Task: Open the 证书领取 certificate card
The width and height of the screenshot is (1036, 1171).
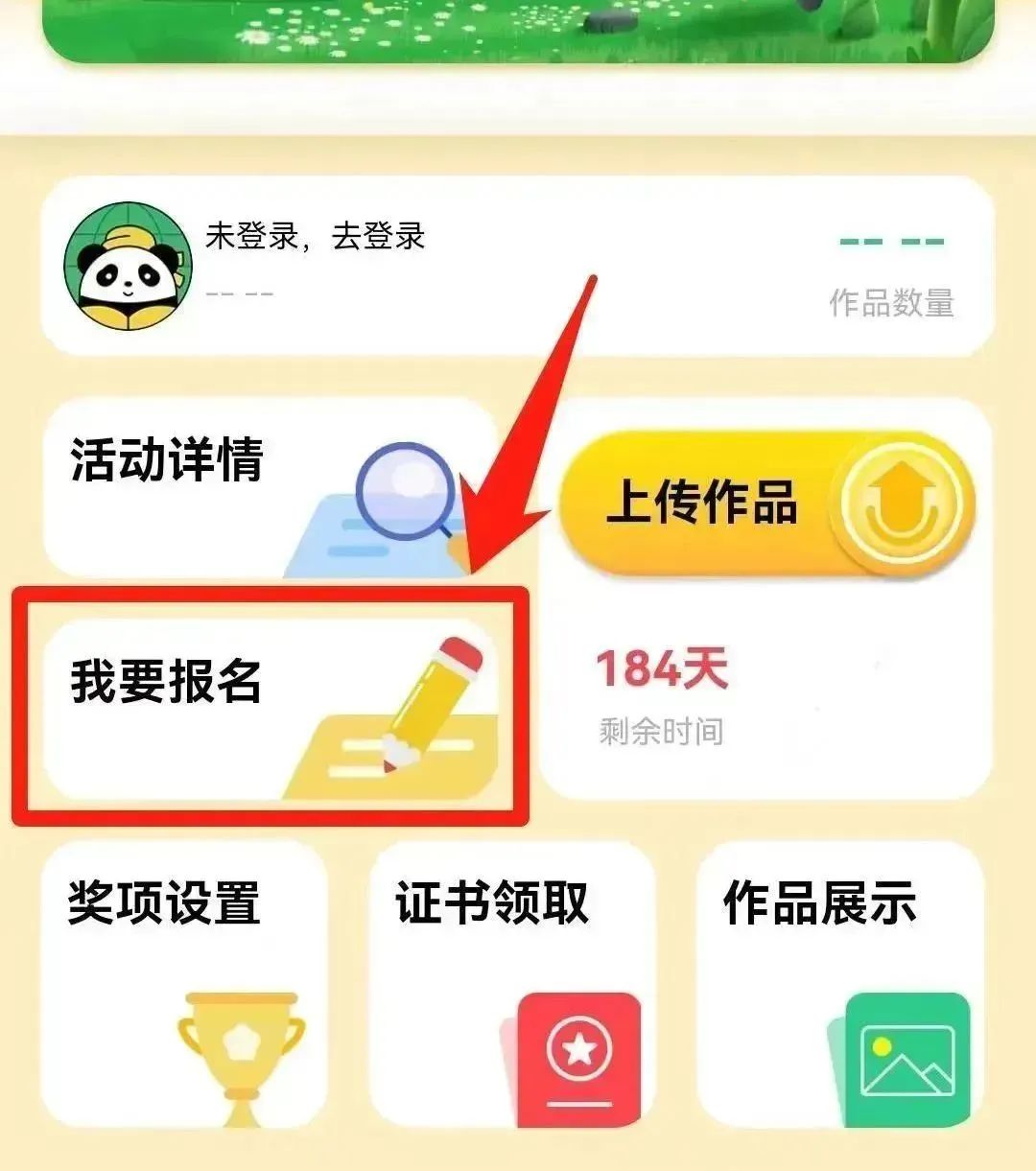Action: 511,983
